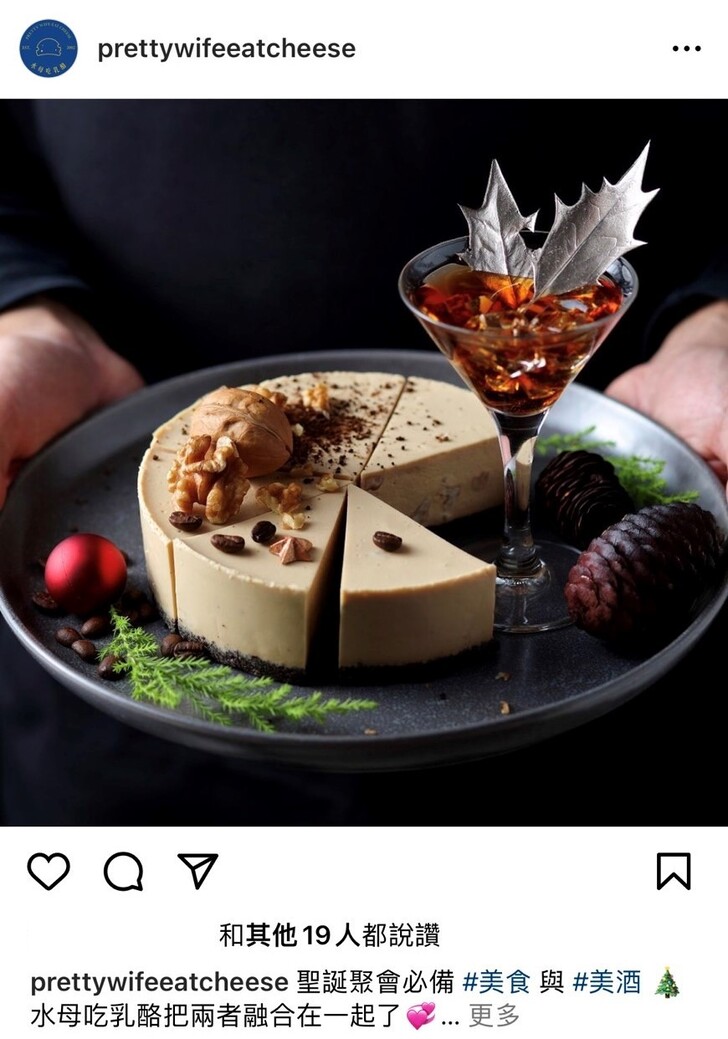Open the post overflow menu
The width and height of the screenshot is (728, 1039).
(686, 49)
